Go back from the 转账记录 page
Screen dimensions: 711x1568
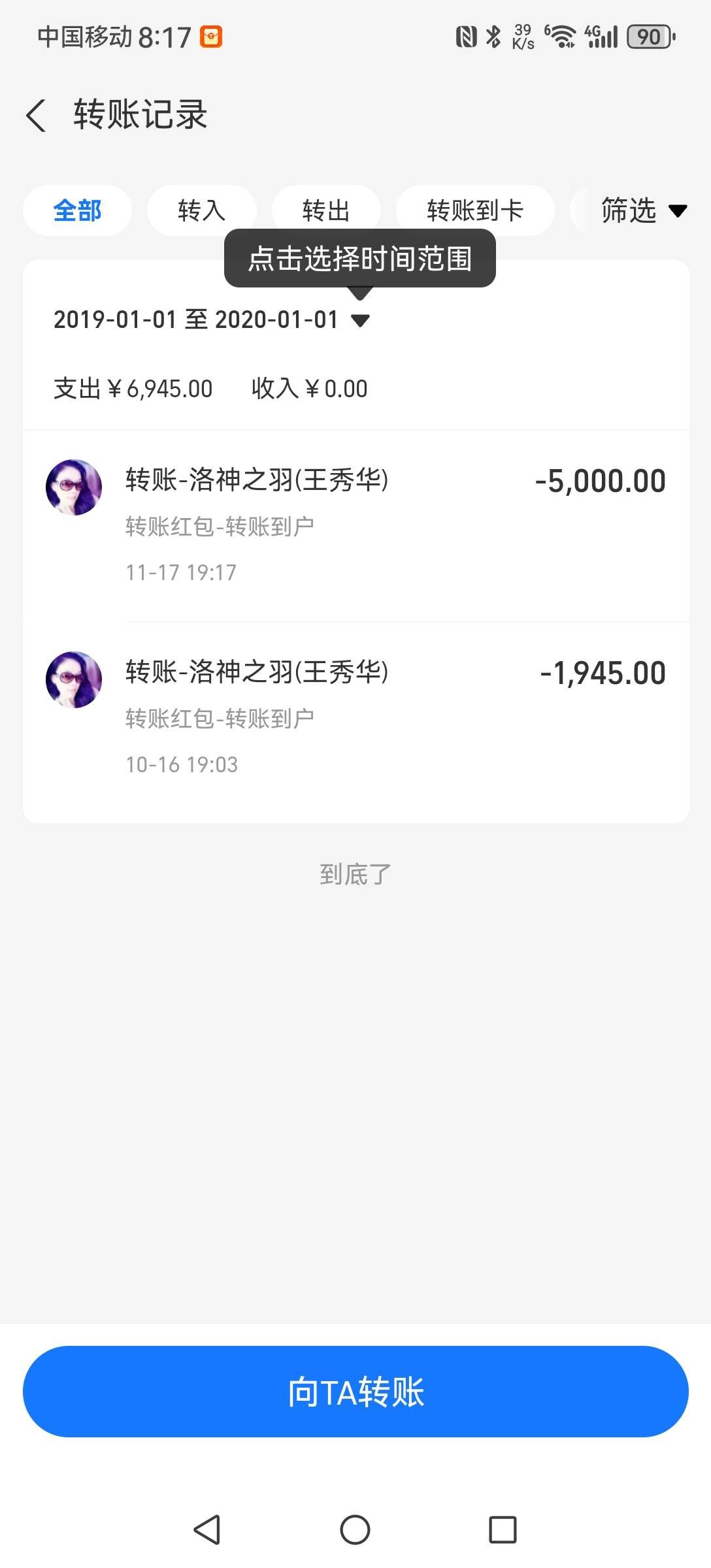tap(37, 116)
